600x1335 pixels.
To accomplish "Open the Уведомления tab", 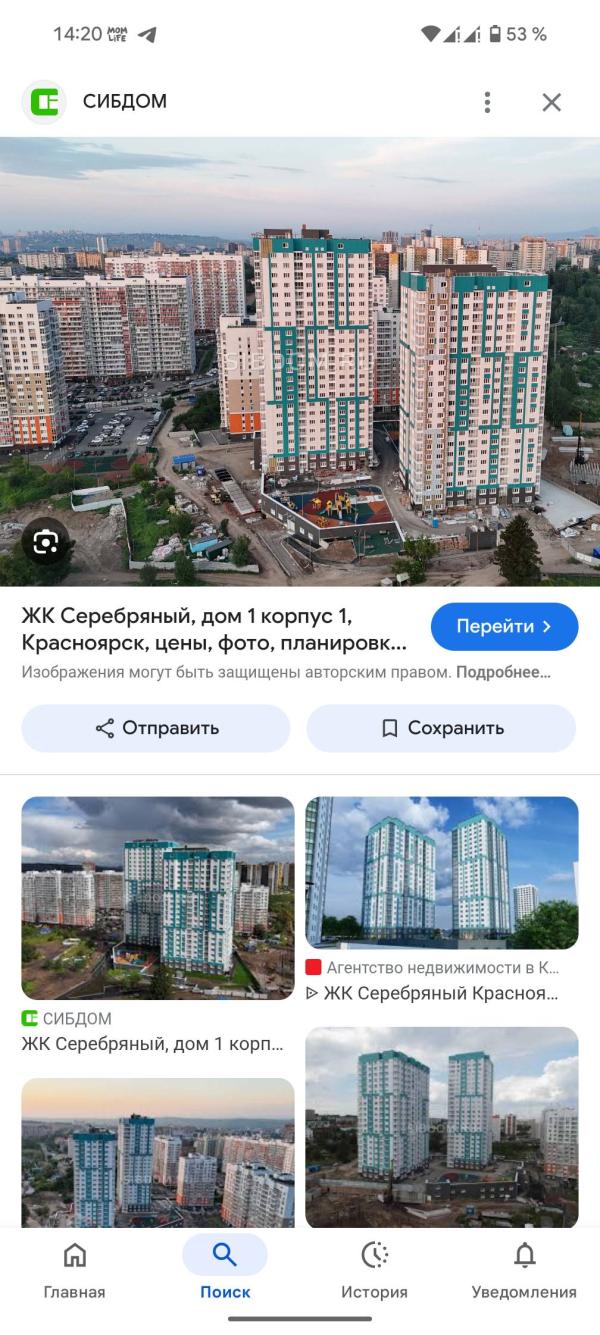I will (524, 1271).
